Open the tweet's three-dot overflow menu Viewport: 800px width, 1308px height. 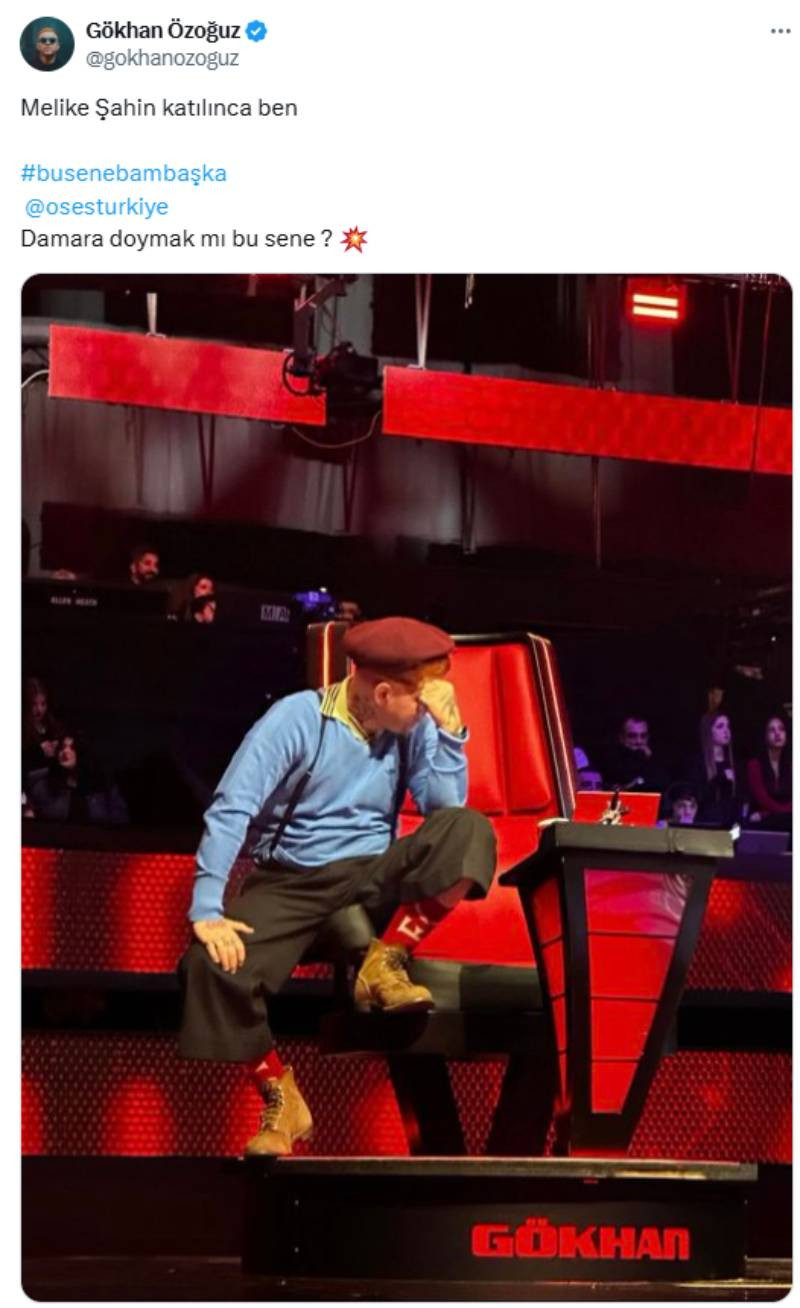[780, 31]
